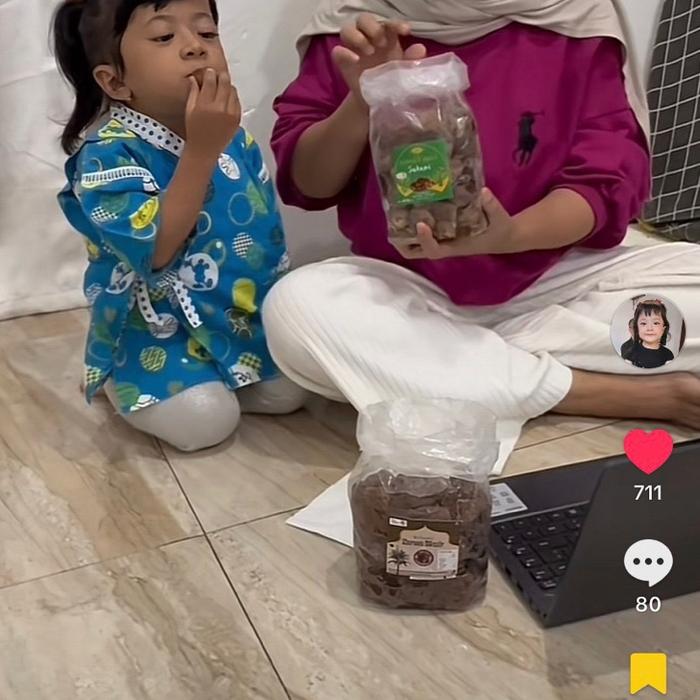Like this video with the heart
The image size is (700, 700).
tap(648, 452)
